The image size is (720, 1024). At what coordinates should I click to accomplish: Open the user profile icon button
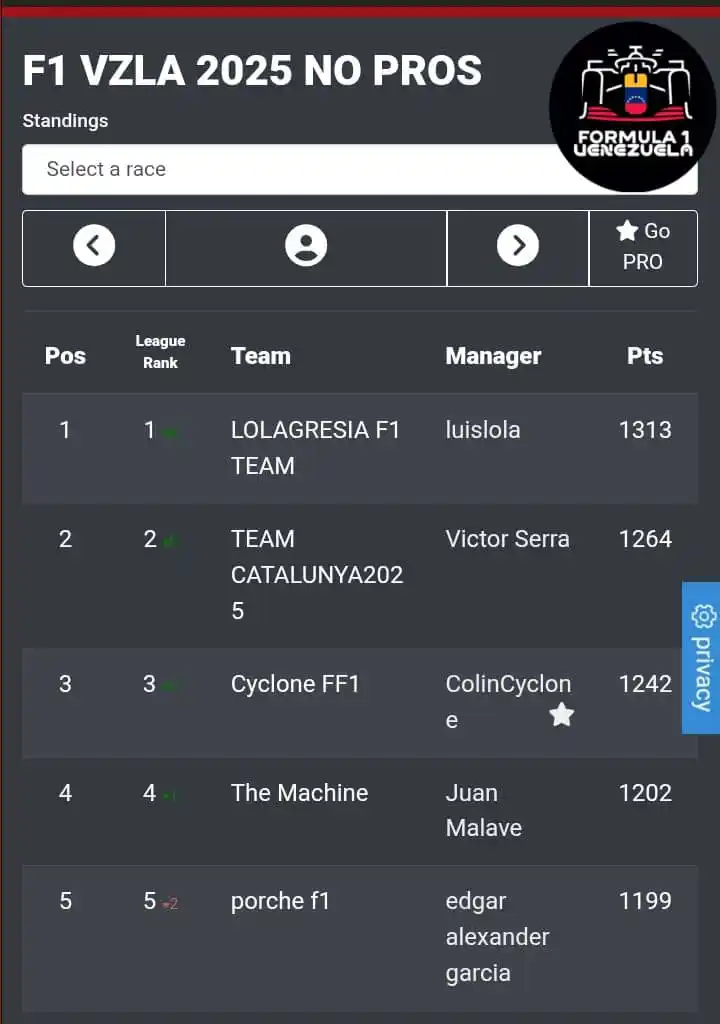(306, 246)
